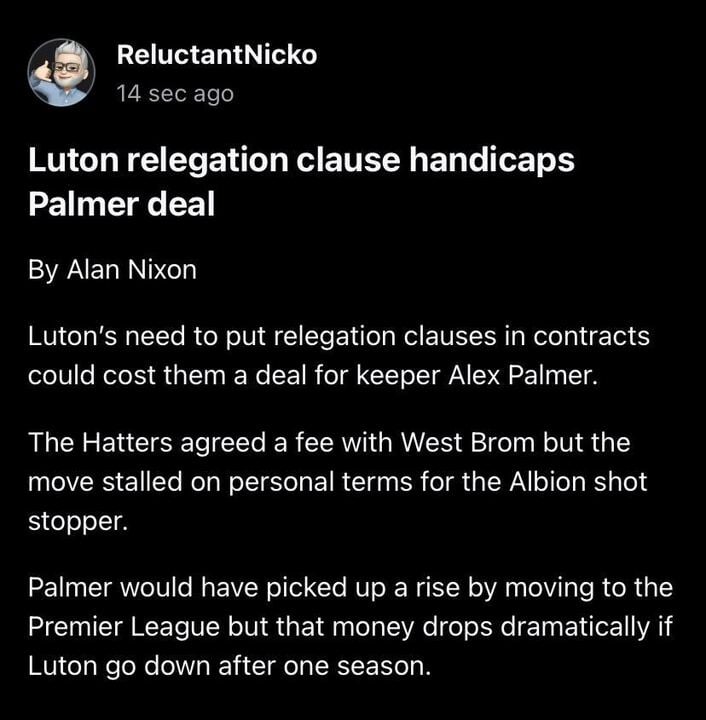Open ReluctantNicko's profile picture

click(x=61, y=73)
